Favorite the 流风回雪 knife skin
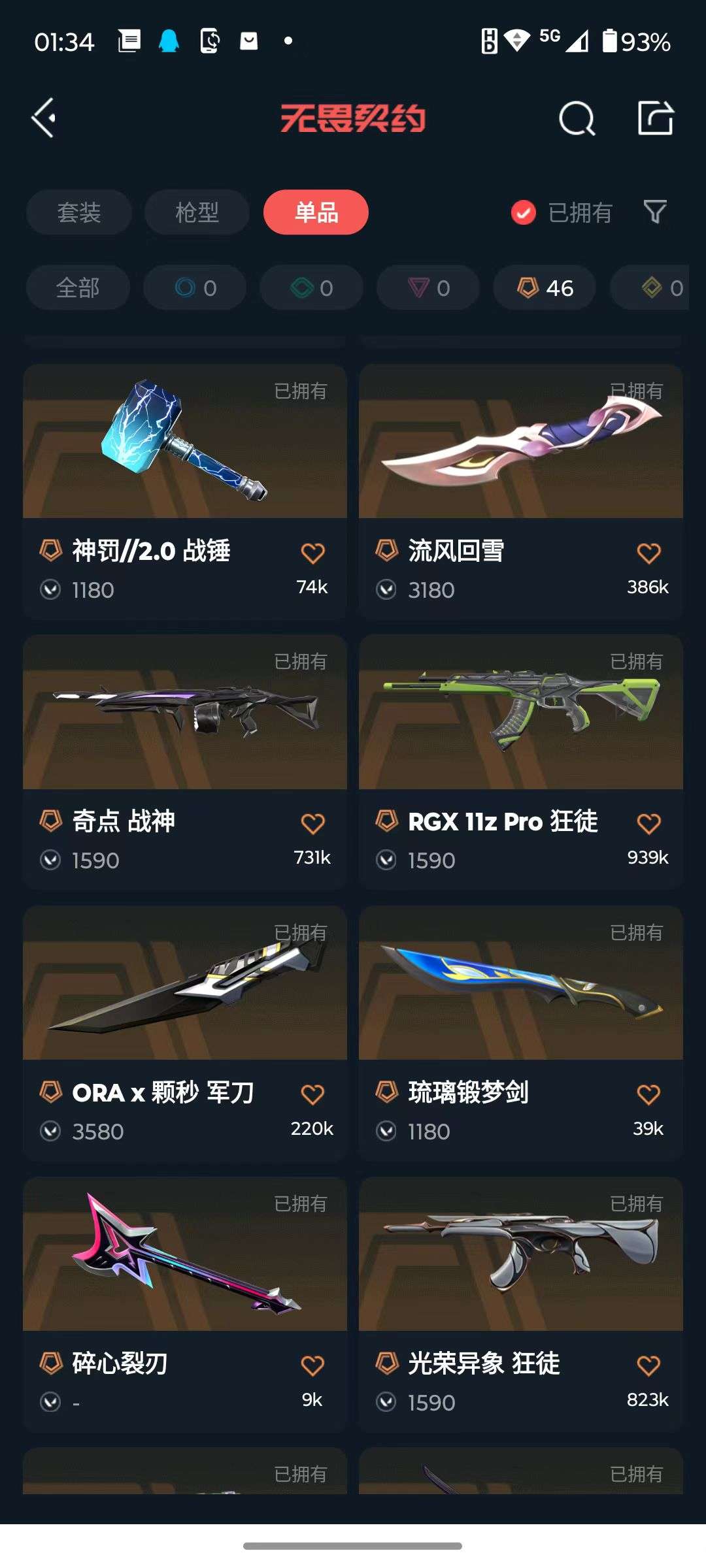 (648, 552)
